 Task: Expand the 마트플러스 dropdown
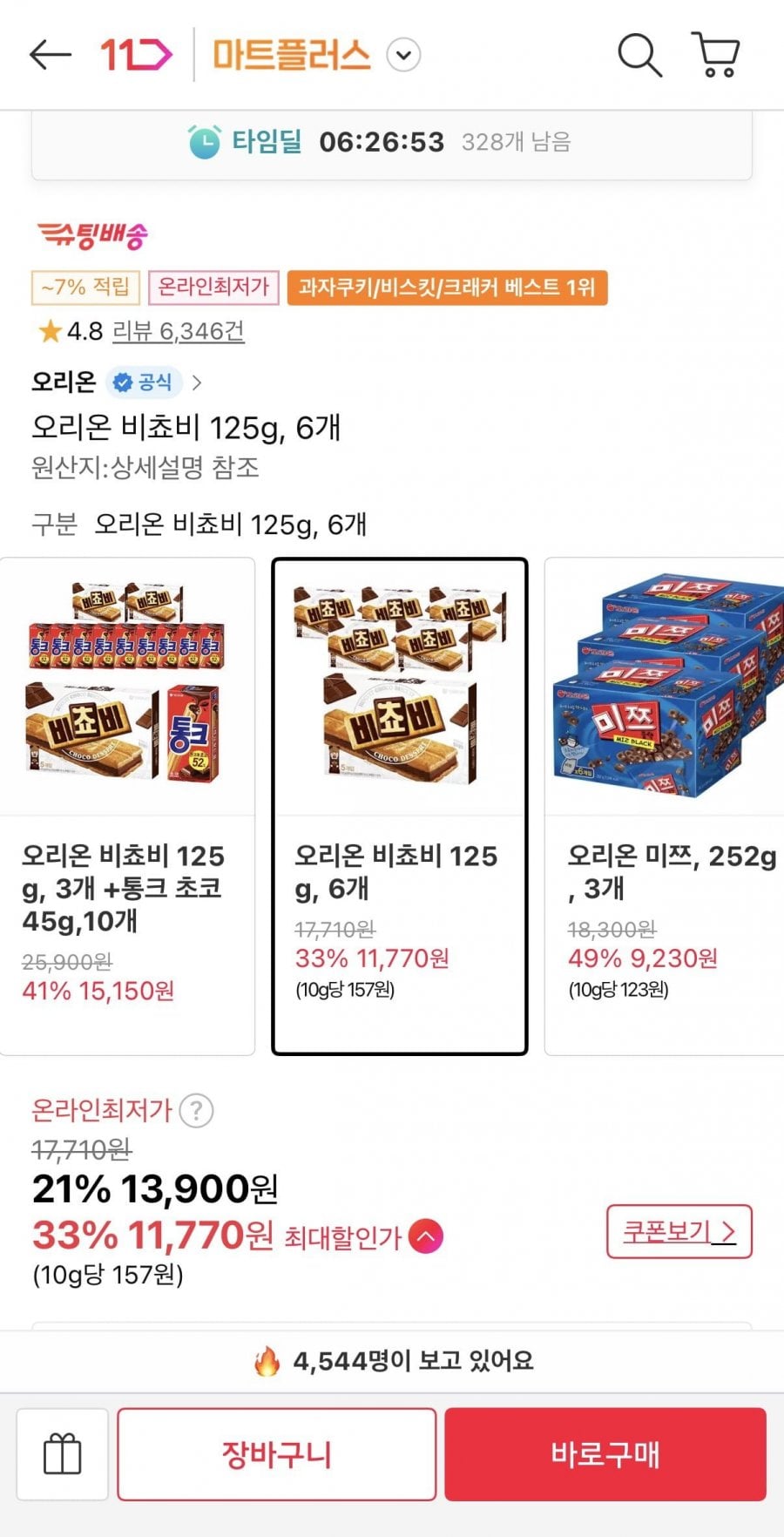pyautogui.click(x=403, y=55)
